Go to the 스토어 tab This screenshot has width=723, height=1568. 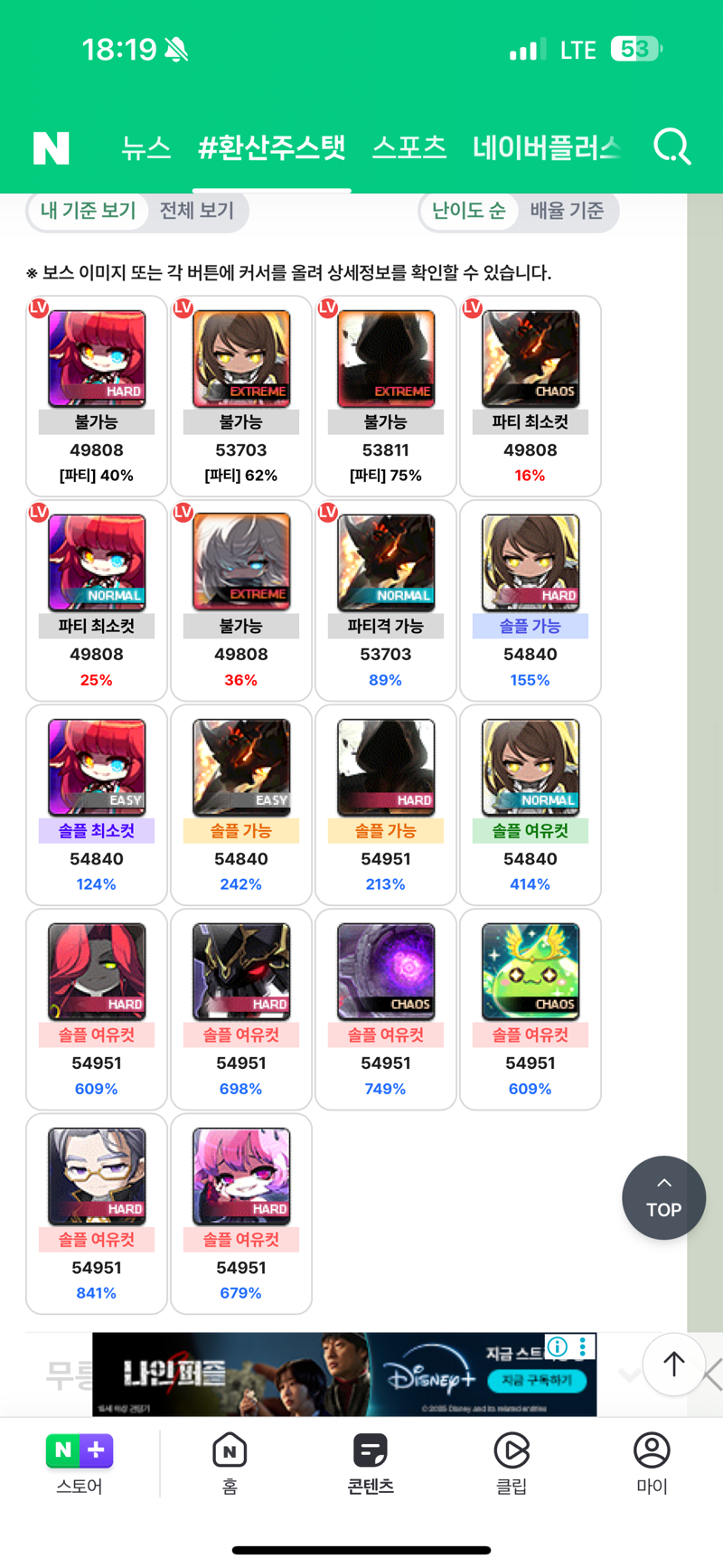click(x=80, y=1463)
